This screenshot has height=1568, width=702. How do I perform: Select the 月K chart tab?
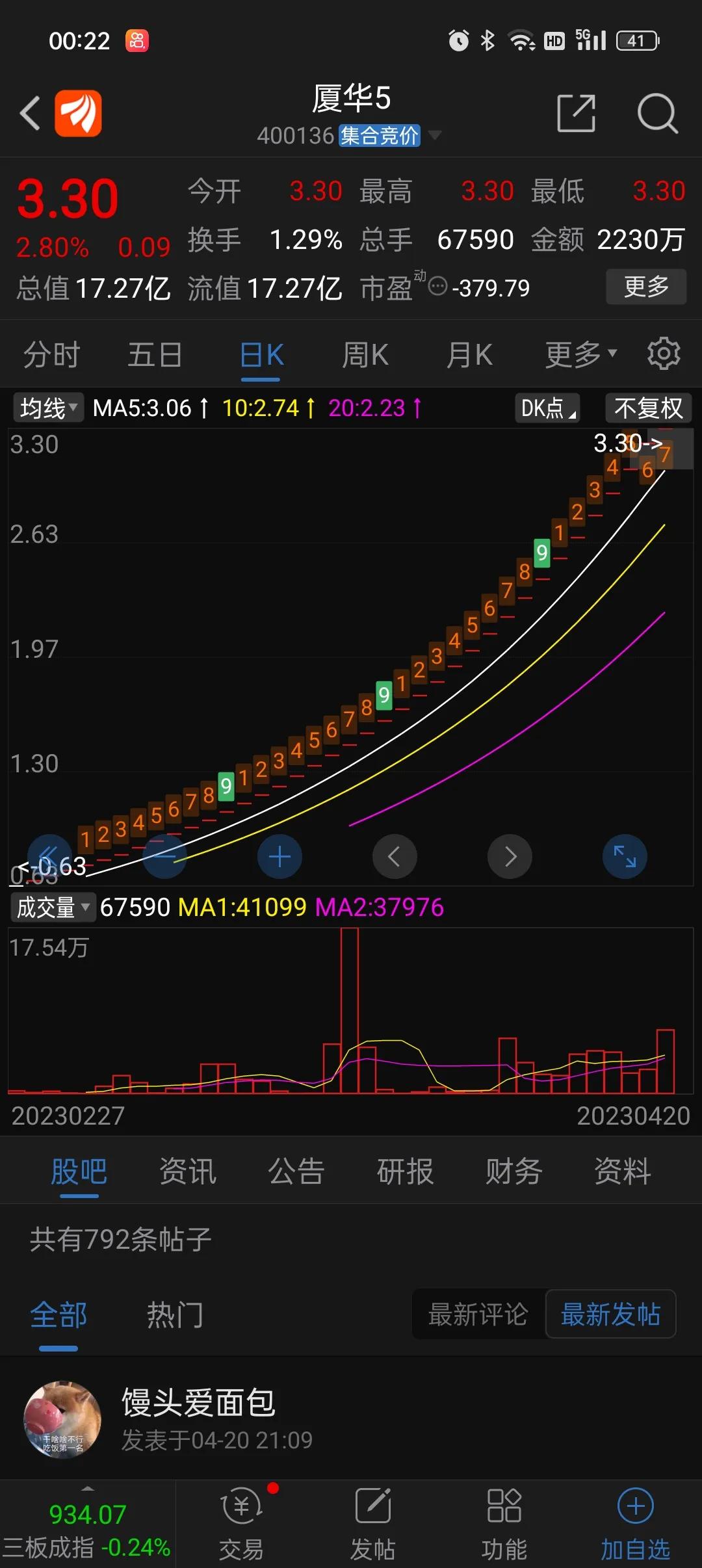(469, 355)
